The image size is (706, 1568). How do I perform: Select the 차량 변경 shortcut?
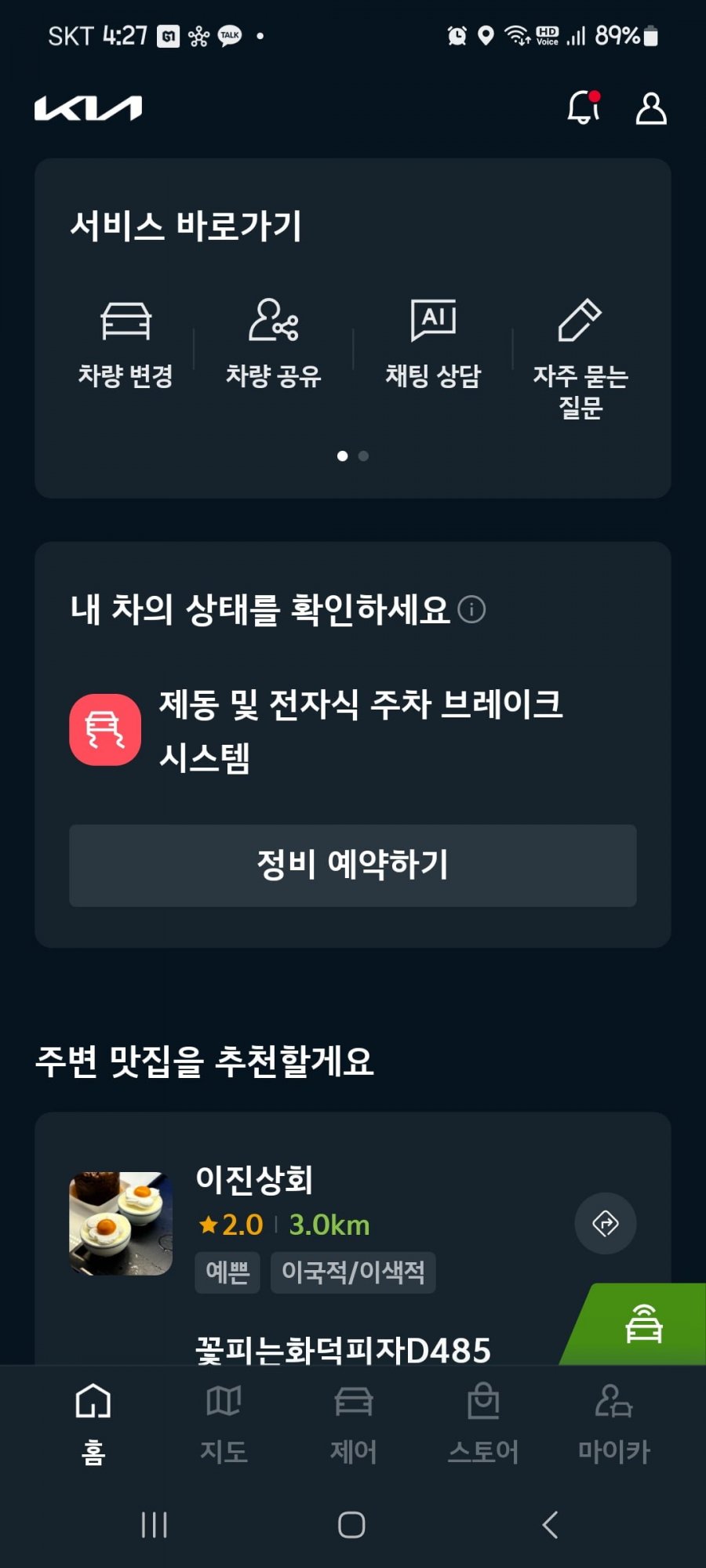coord(126,343)
